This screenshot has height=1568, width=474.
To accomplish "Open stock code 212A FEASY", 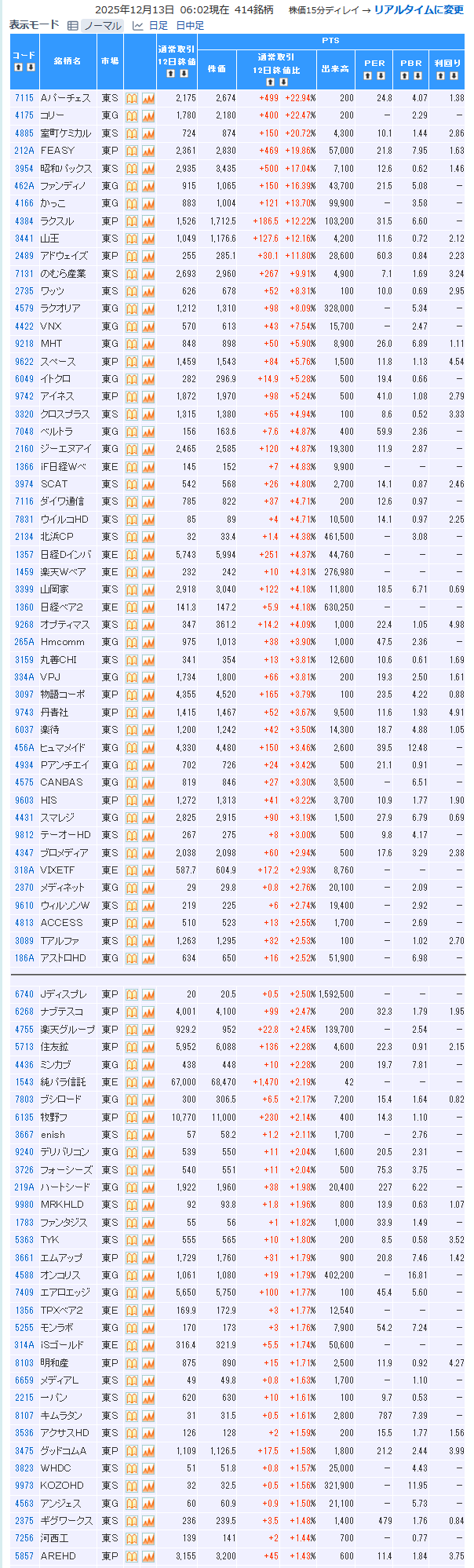I will pos(24,151).
